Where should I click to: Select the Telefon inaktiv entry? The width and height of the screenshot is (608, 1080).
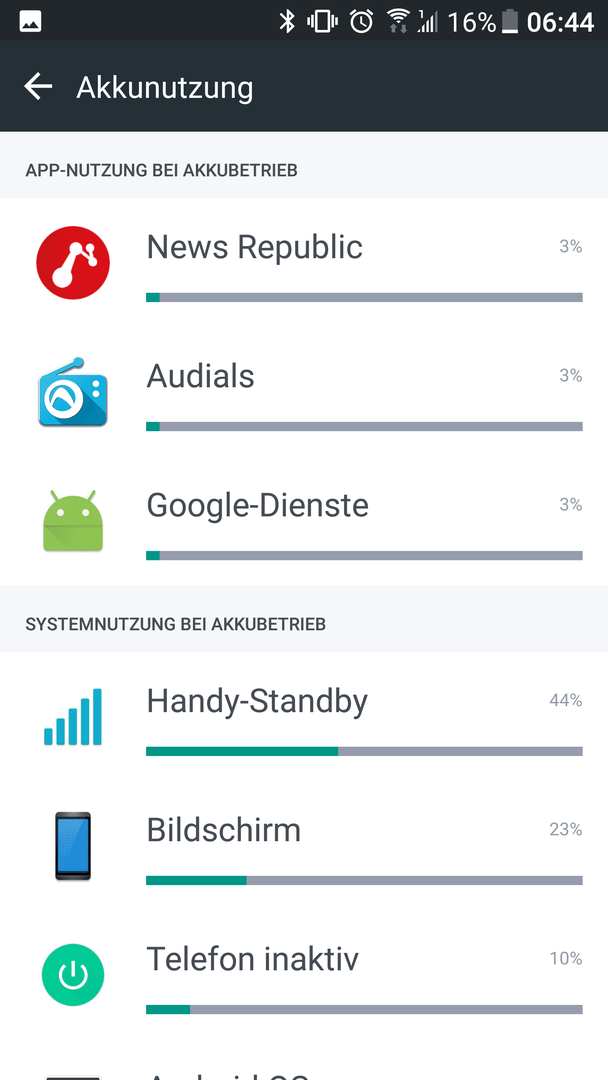click(304, 975)
